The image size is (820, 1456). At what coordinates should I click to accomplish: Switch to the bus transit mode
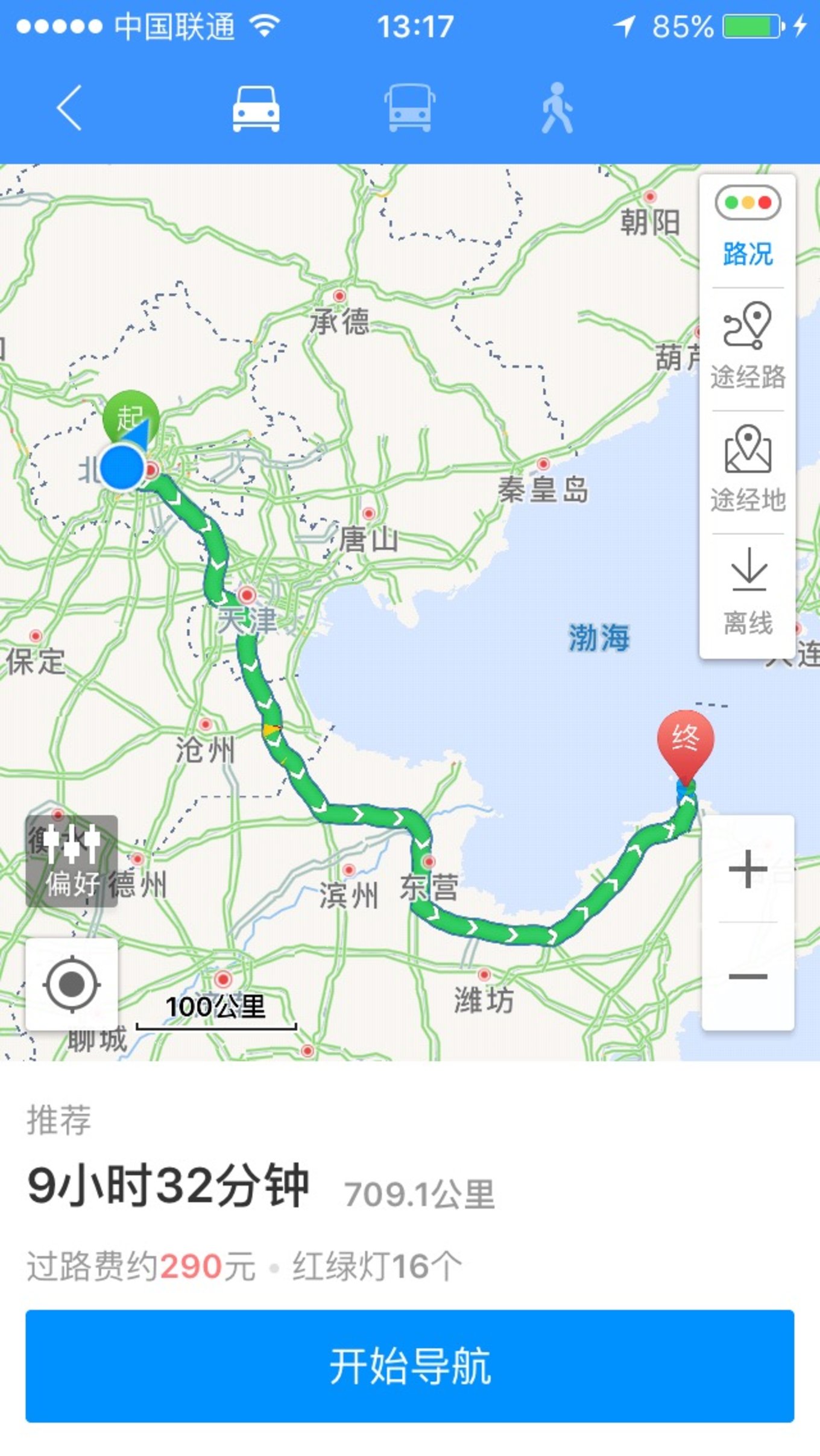pos(409,109)
